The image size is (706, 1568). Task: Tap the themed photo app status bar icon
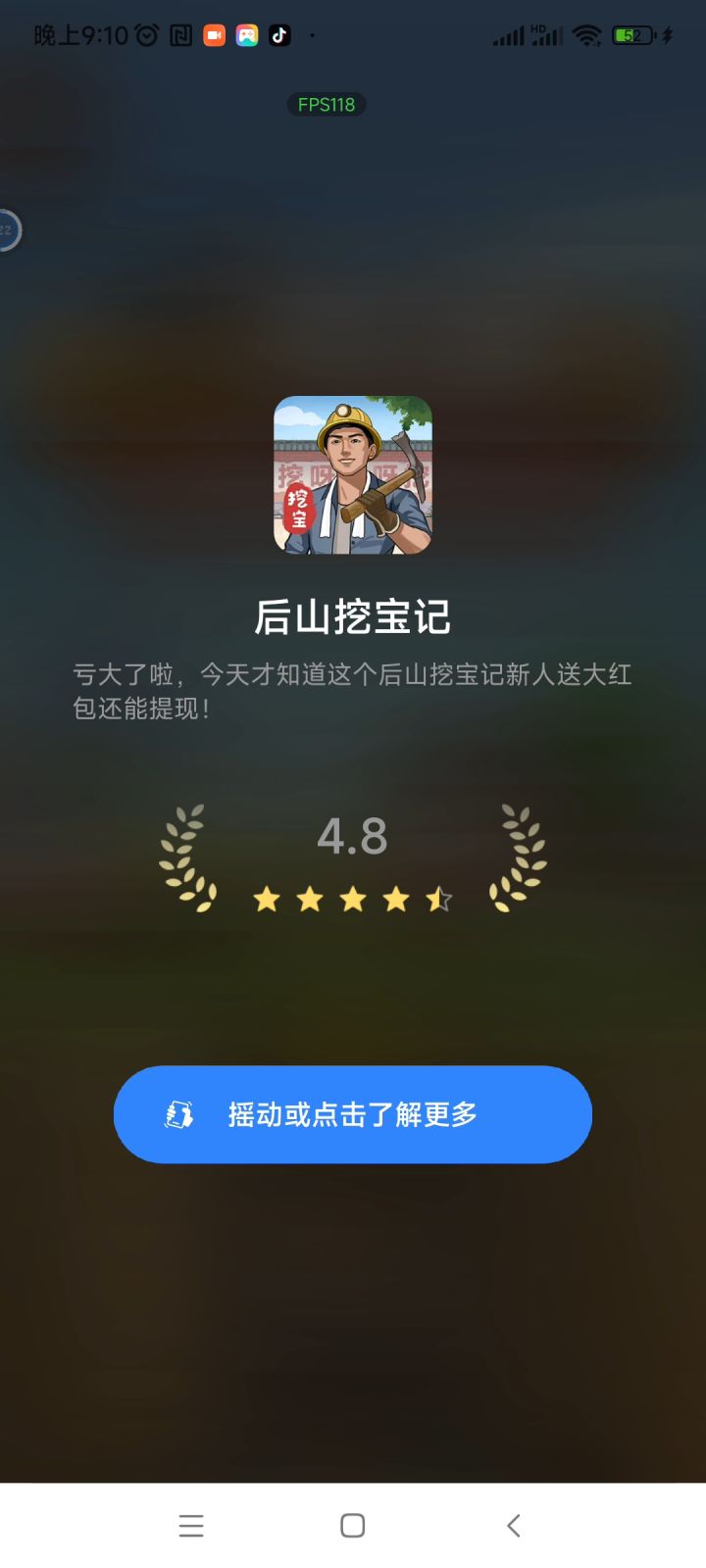click(x=247, y=35)
